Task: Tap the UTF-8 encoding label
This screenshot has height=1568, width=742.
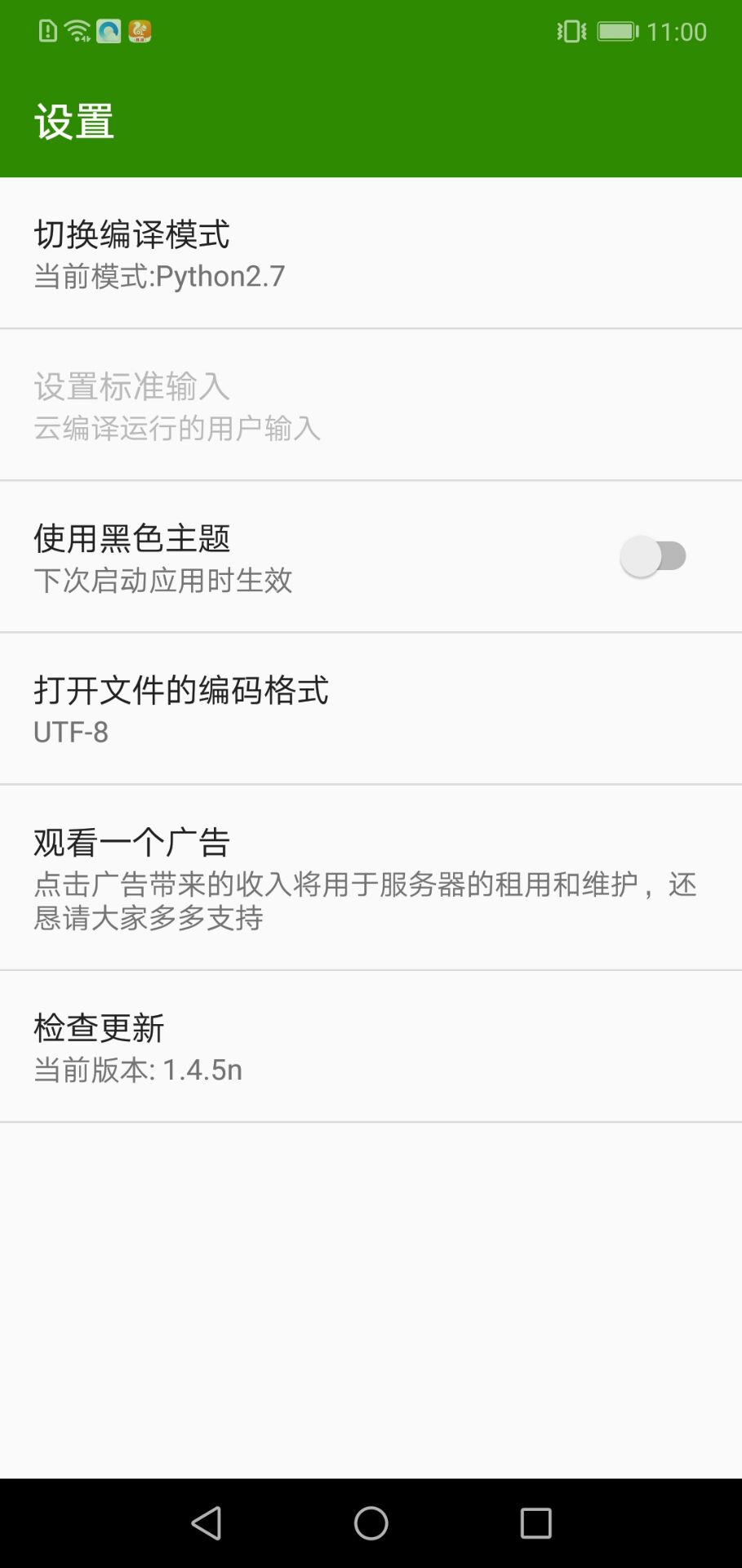Action: (69, 733)
